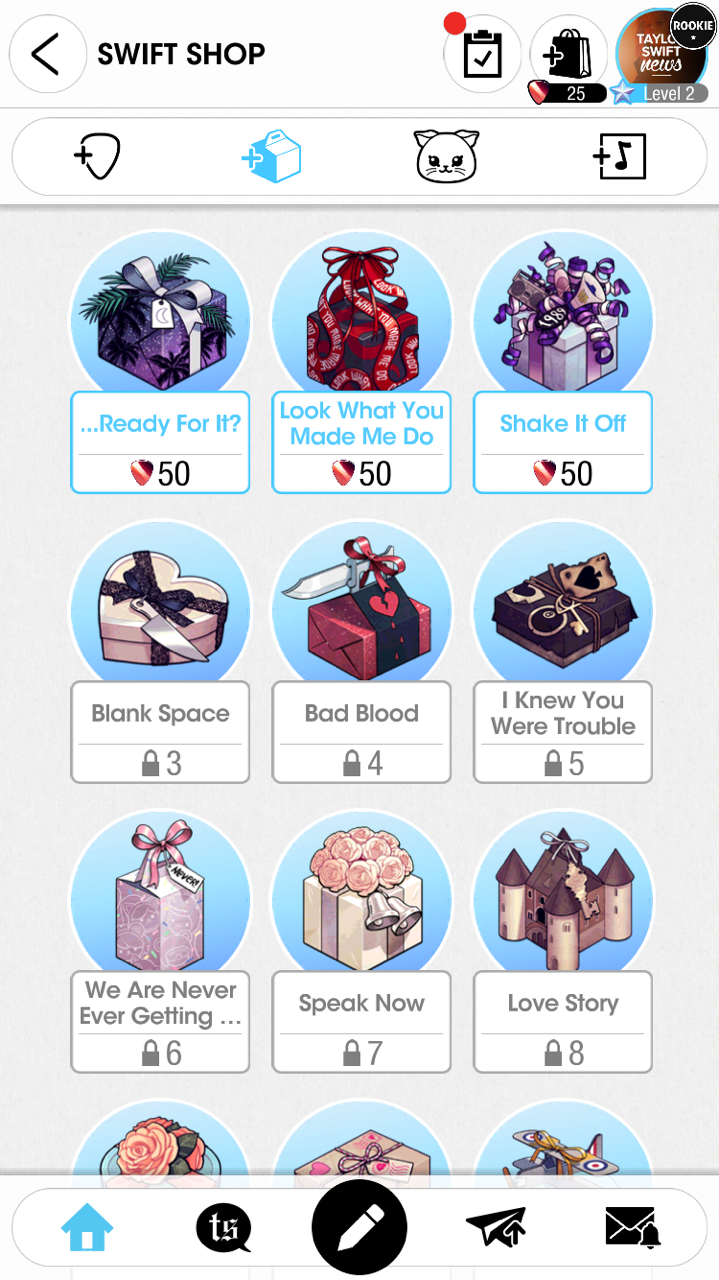View the I Knew You Were Trouble box
Screen dimensions: 719x1280
click(562, 731)
